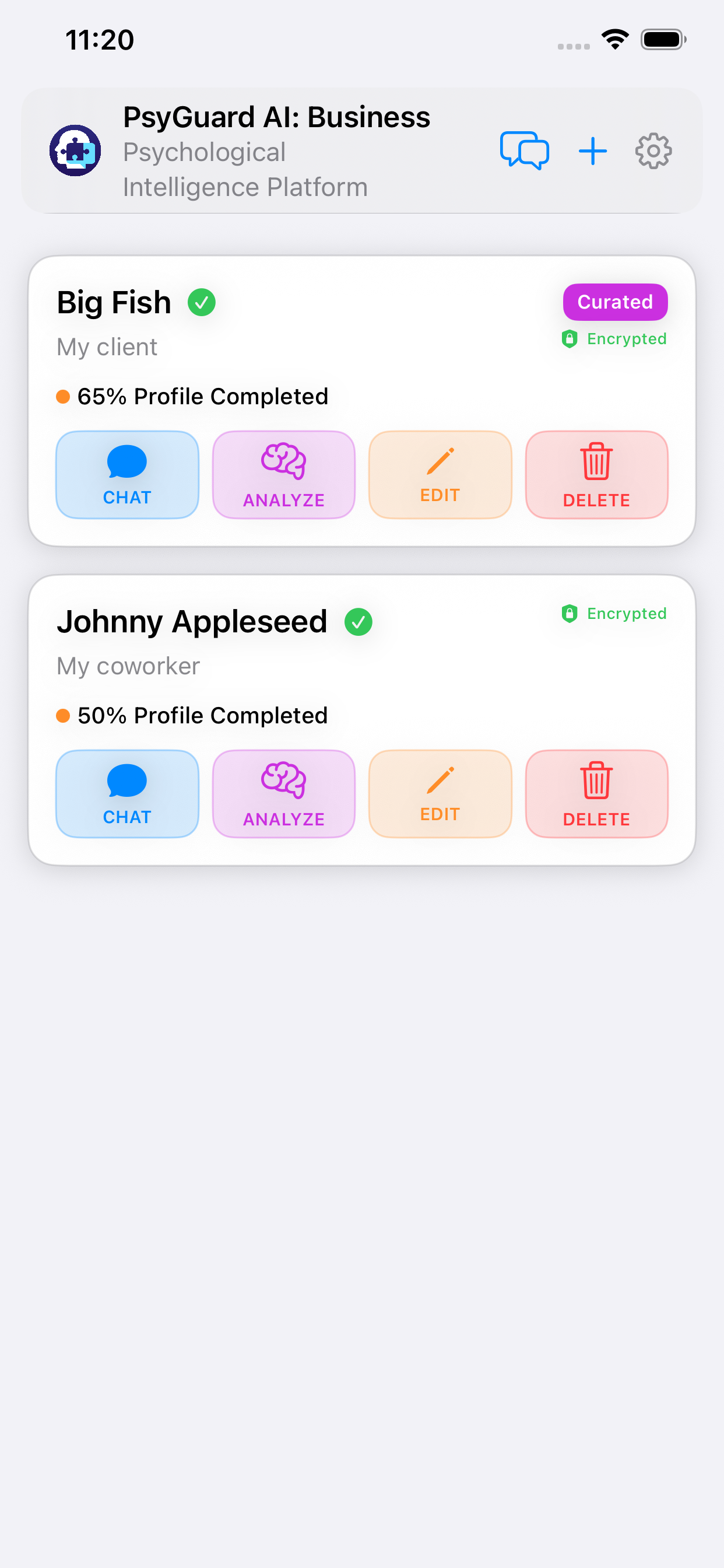The height and width of the screenshot is (1568, 724).
Task: Tap the PsyGuard AI puzzle logo
Action: tap(75, 150)
